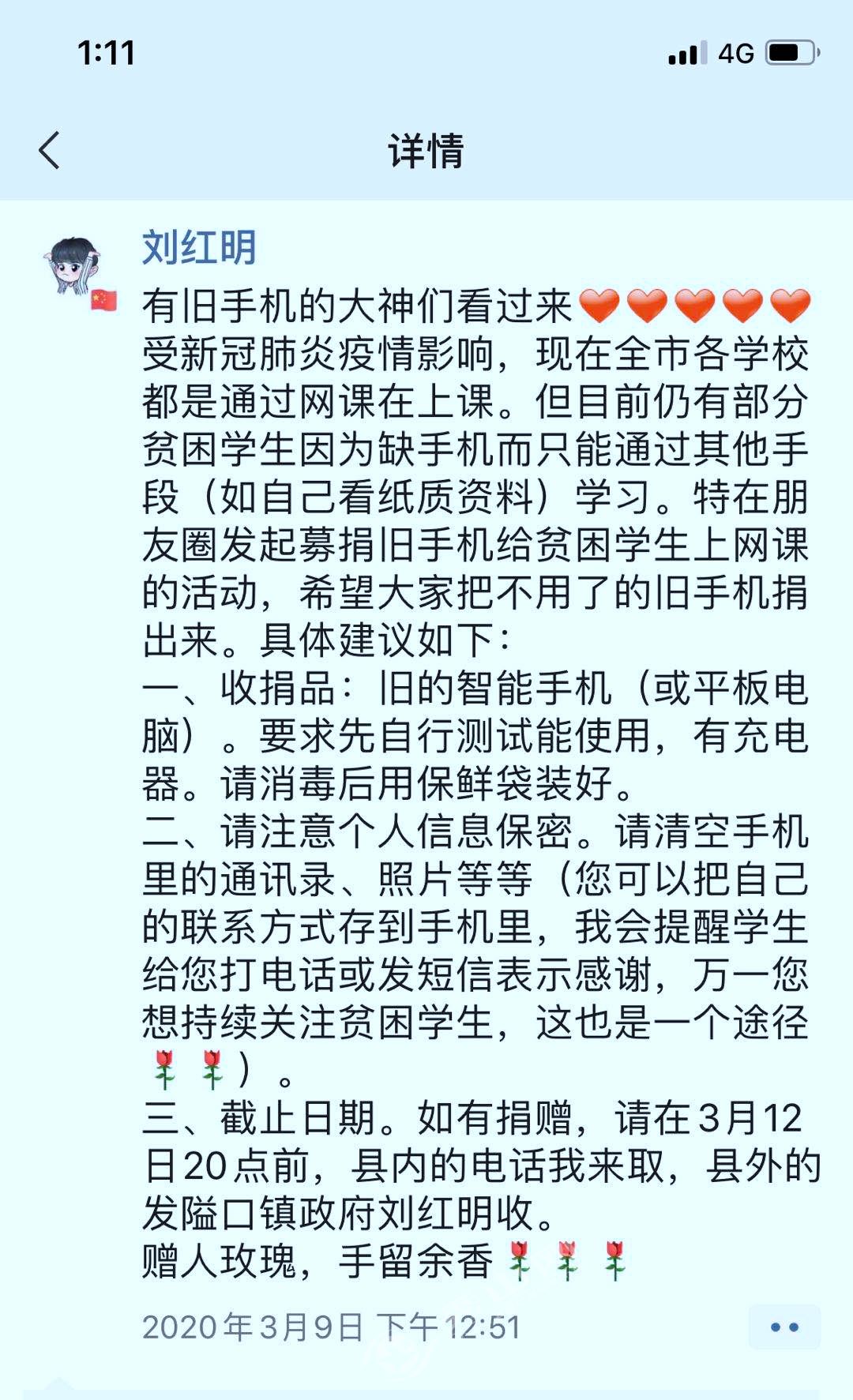
Task: Open the like and comment menu
Action: [783, 1327]
